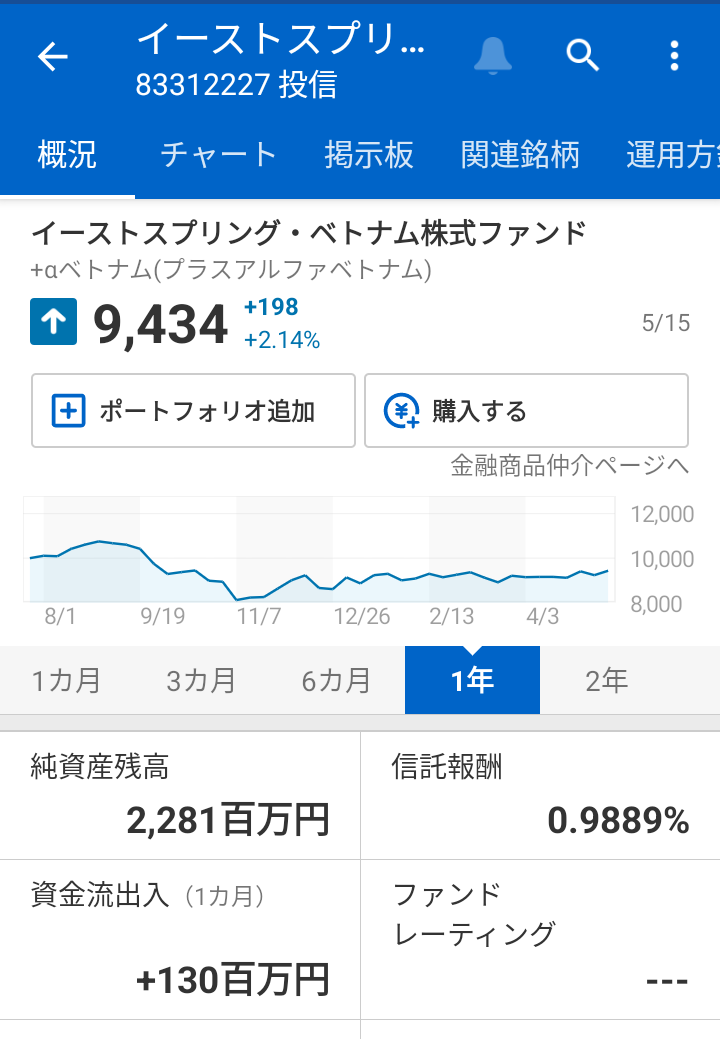
Task: Tap the back arrow to return
Action: point(52,56)
